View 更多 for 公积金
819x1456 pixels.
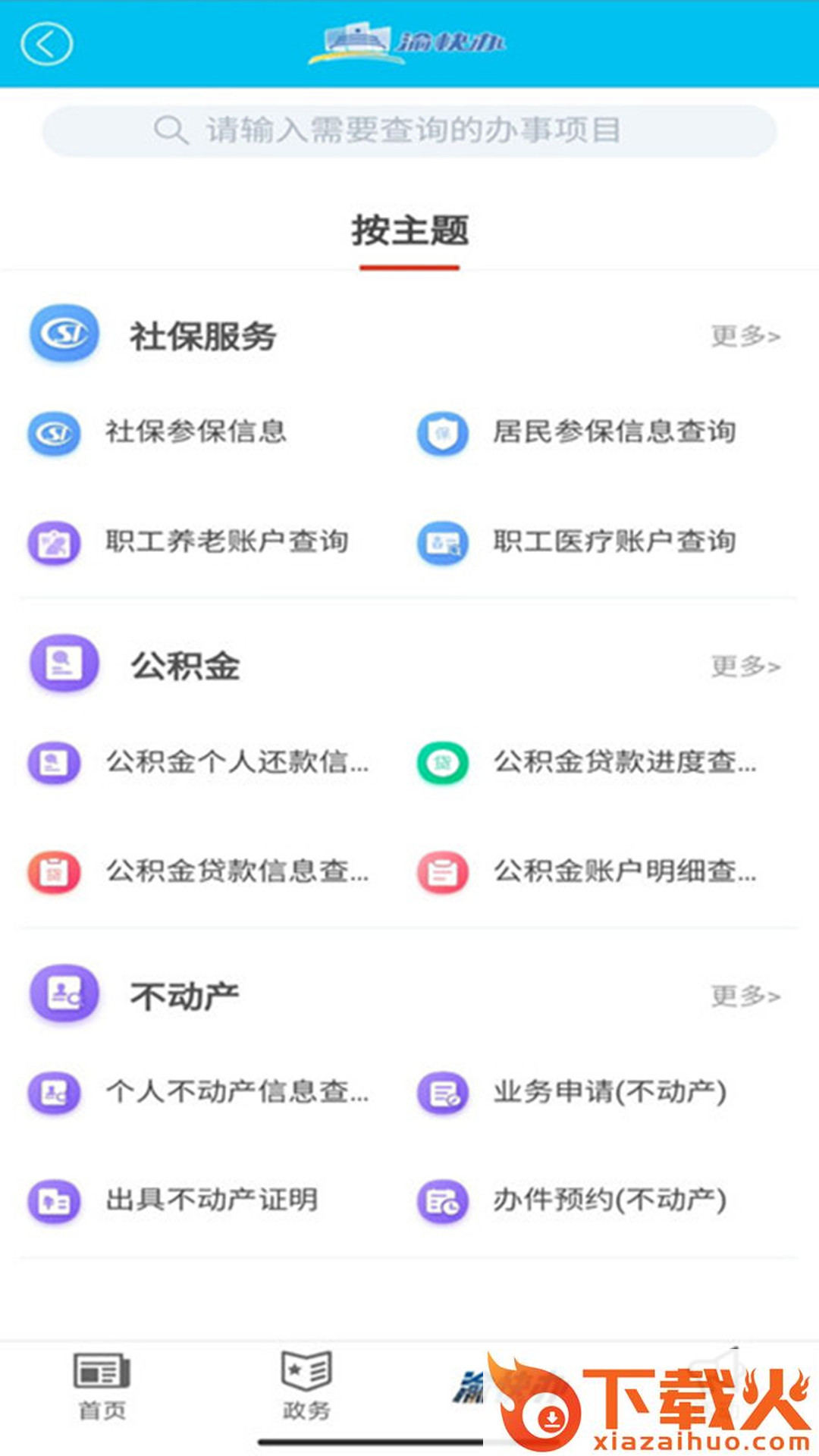coord(745,666)
